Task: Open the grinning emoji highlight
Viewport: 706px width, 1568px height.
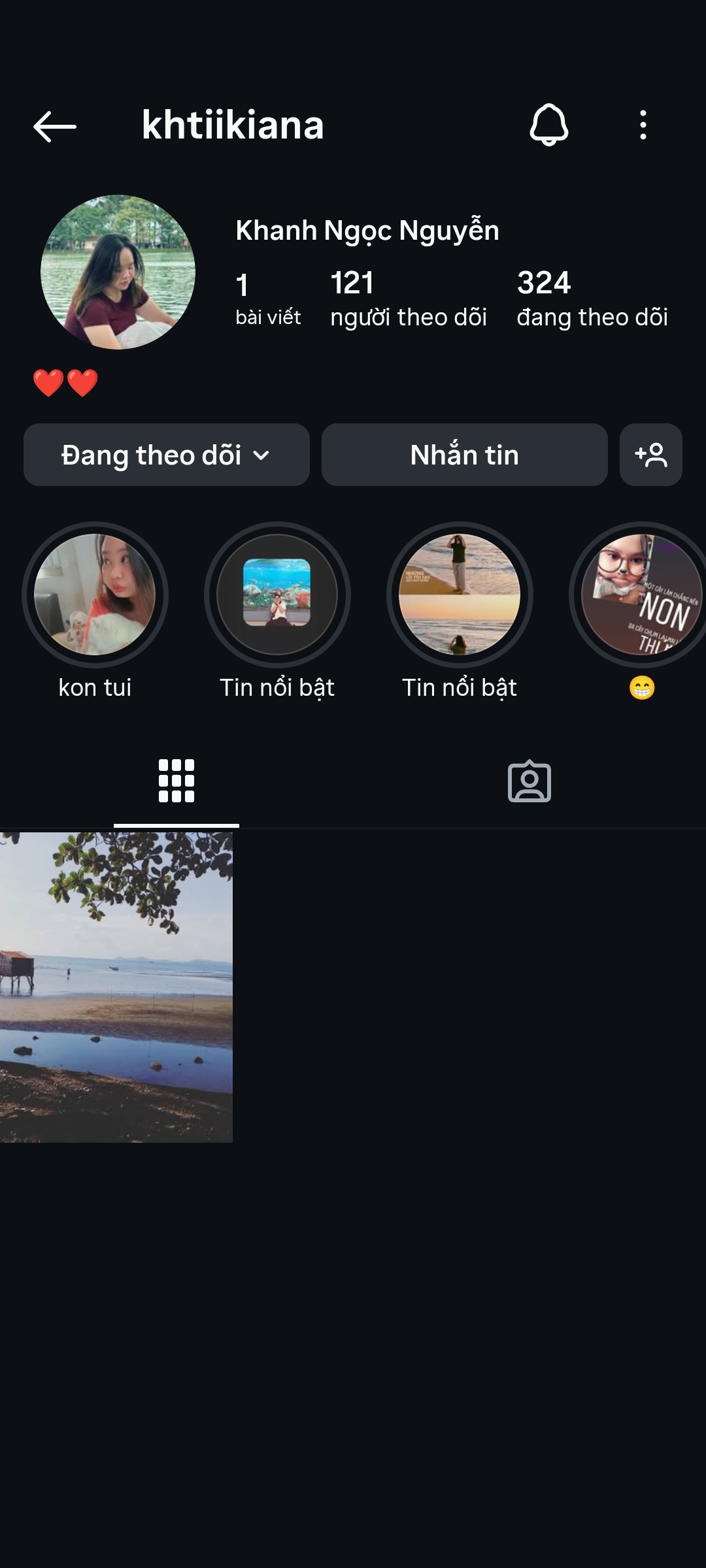Action: click(x=641, y=595)
